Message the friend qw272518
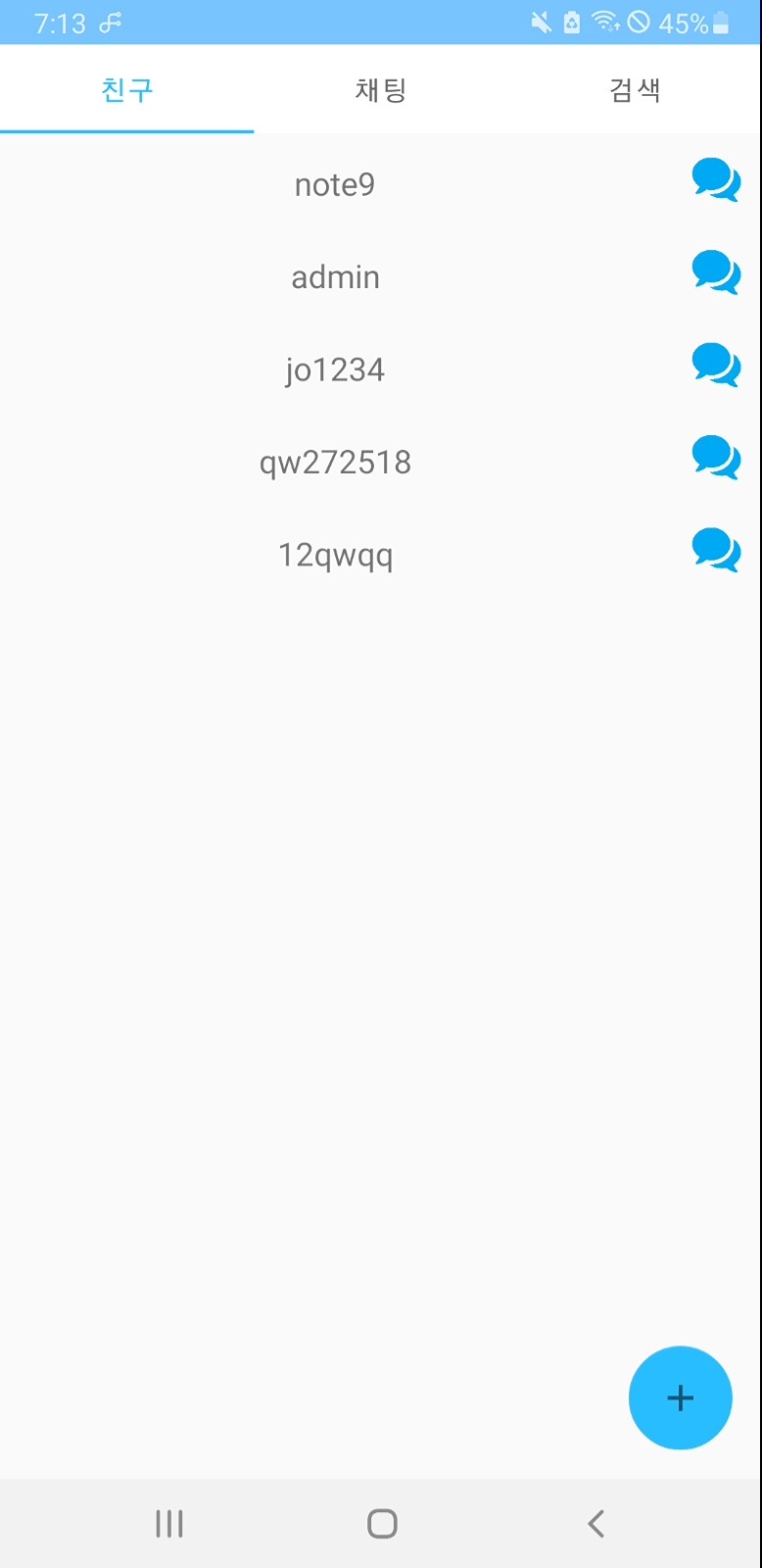The image size is (762, 1568). coord(716,460)
